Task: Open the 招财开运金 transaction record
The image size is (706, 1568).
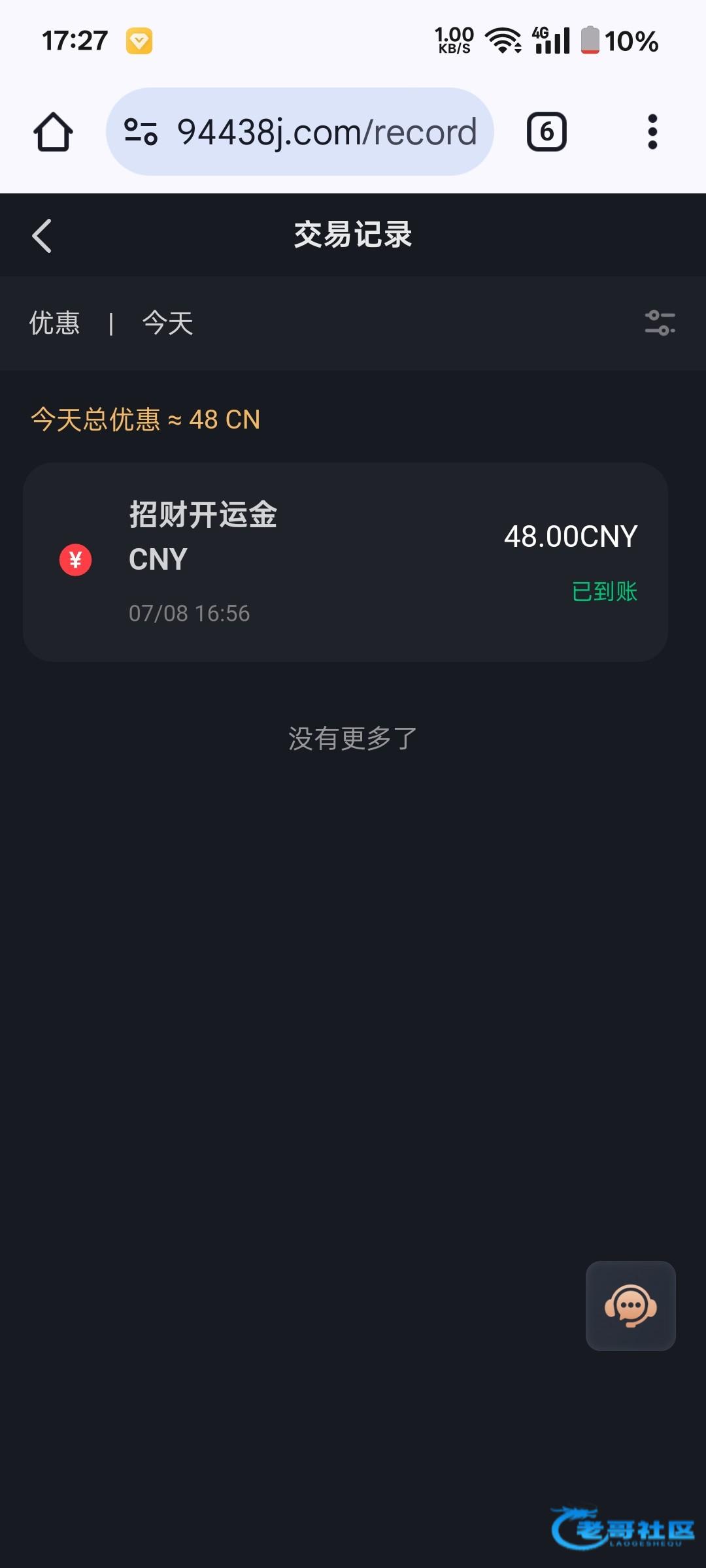Action: click(x=345, y=562)
